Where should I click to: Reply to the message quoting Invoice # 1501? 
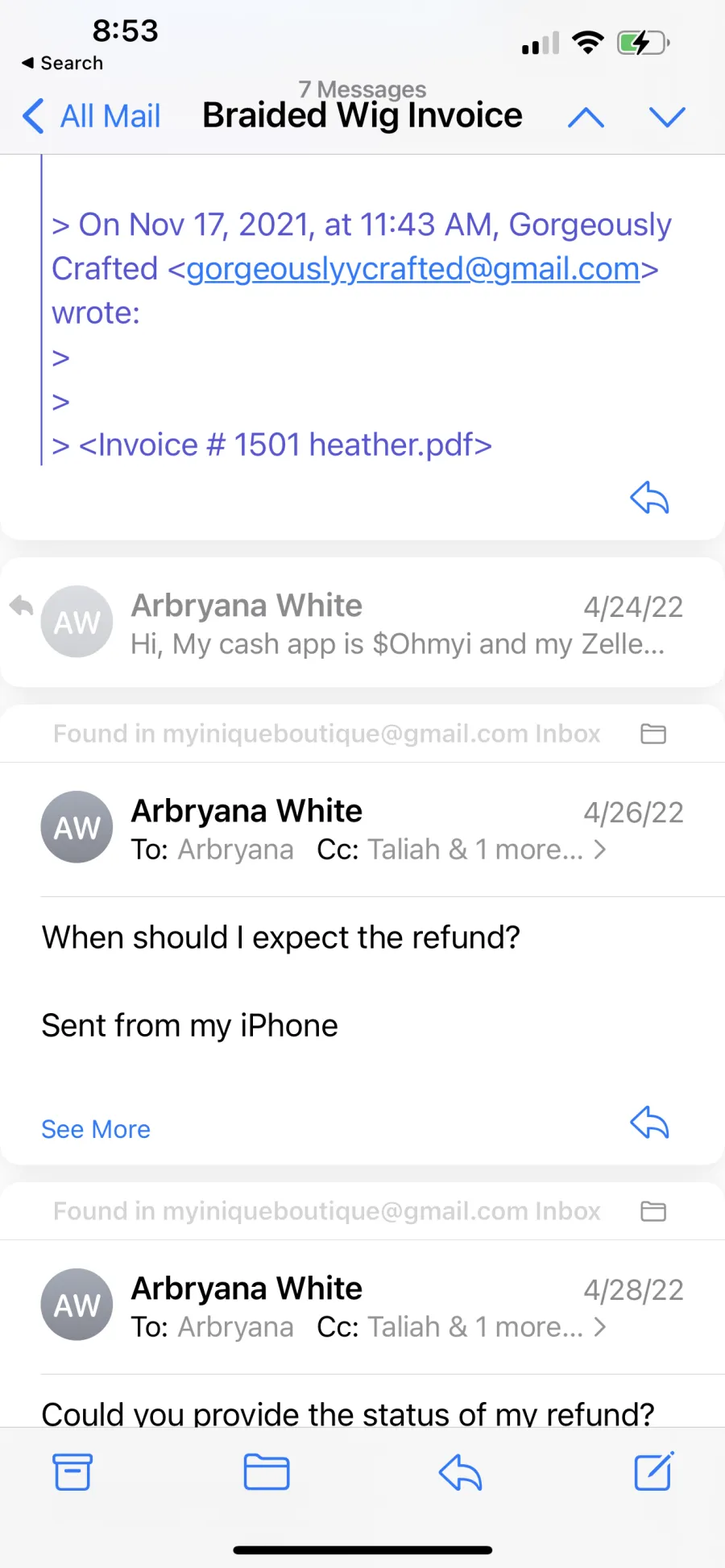pyautogui.click(x=649, y=498)
